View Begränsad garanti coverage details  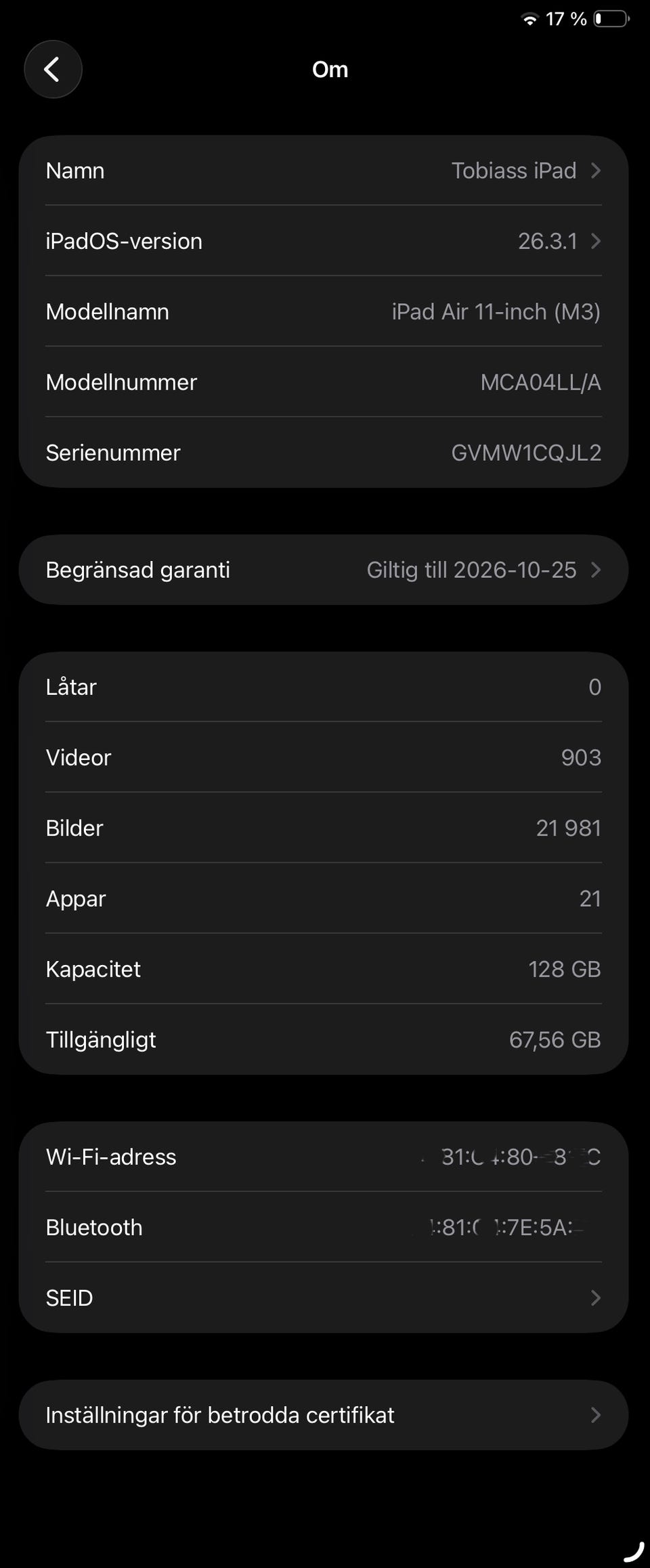324,570
